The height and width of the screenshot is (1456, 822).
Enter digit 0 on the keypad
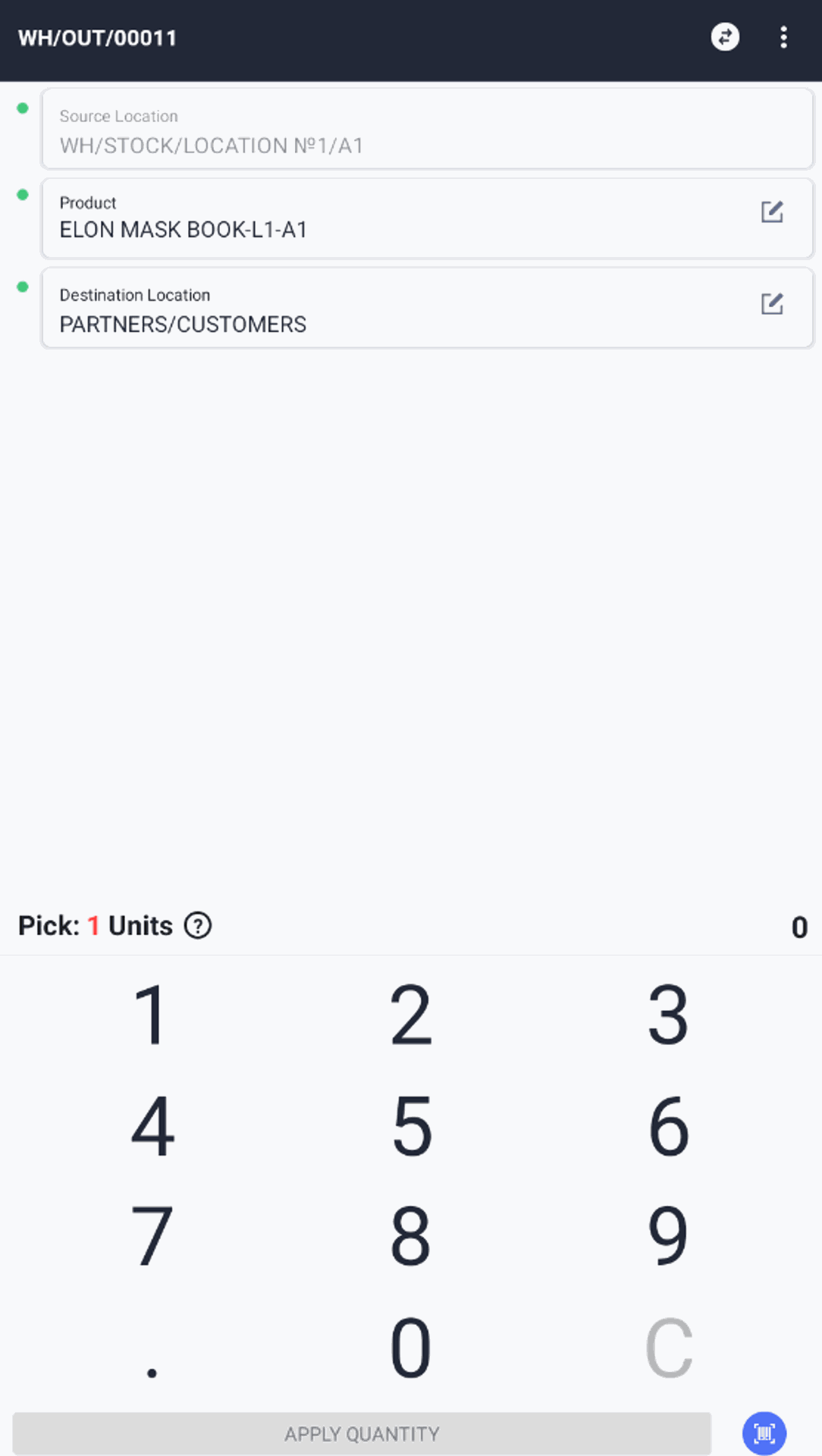pyautogui.click(x=411, y=1348)
